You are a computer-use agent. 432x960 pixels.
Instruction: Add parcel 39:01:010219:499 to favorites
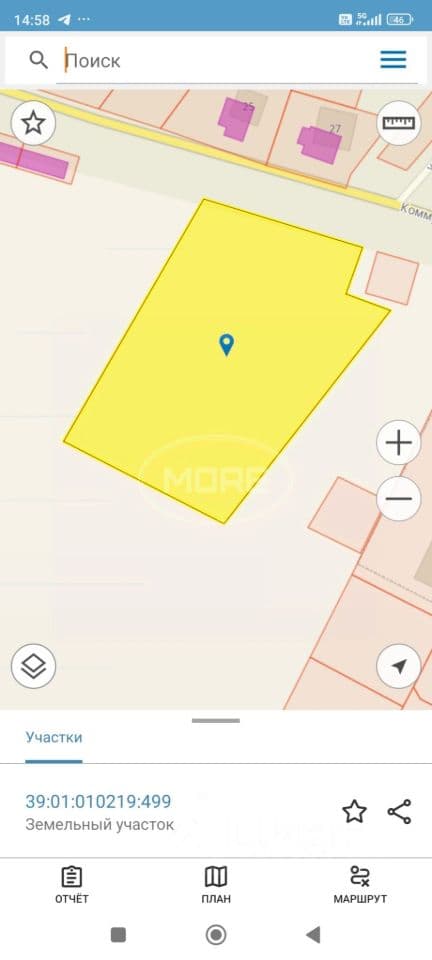pyautogui.click(x=354, y=812)
